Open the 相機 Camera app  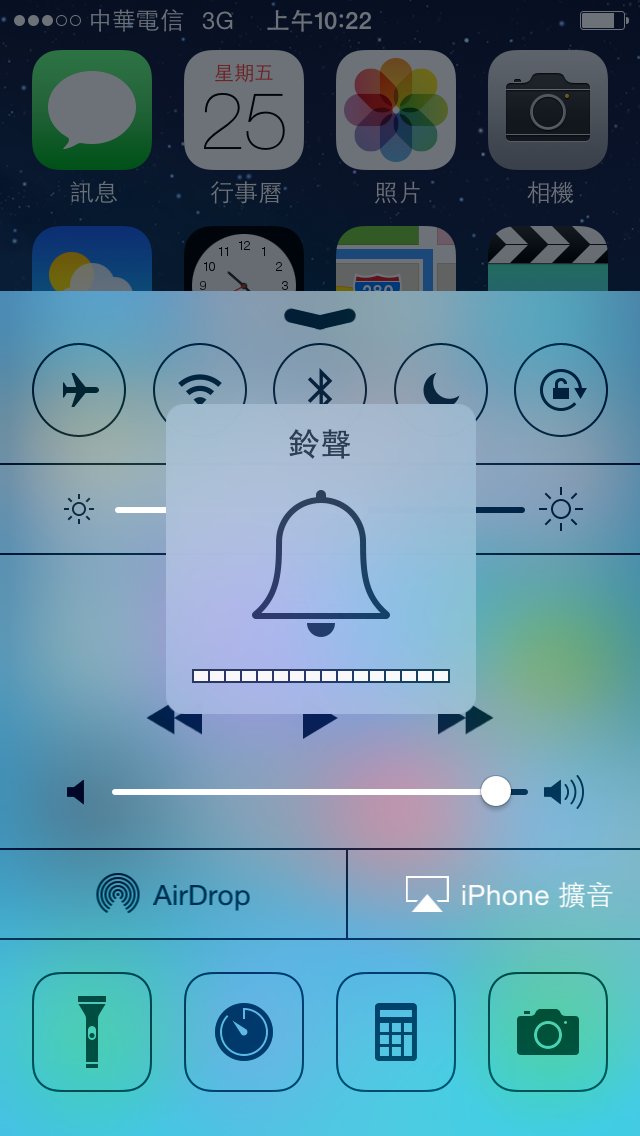548,110
